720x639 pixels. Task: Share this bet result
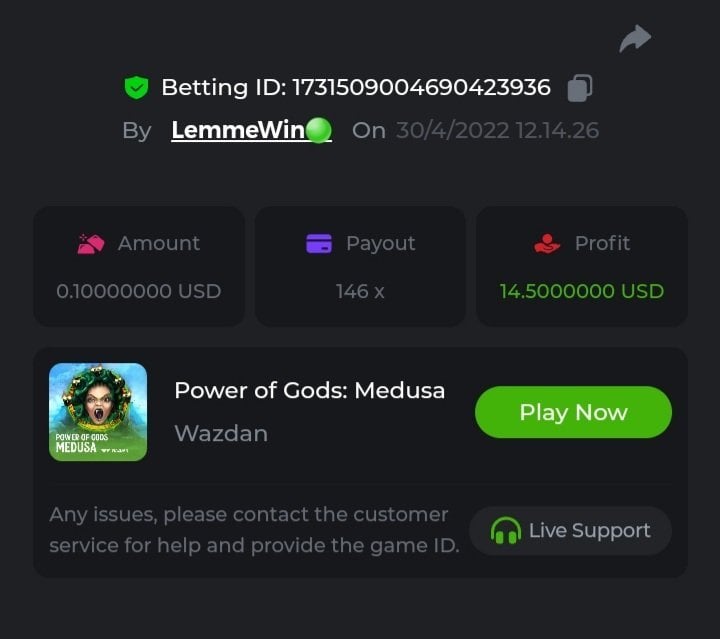pyautogui.click(x=635, y=39)
